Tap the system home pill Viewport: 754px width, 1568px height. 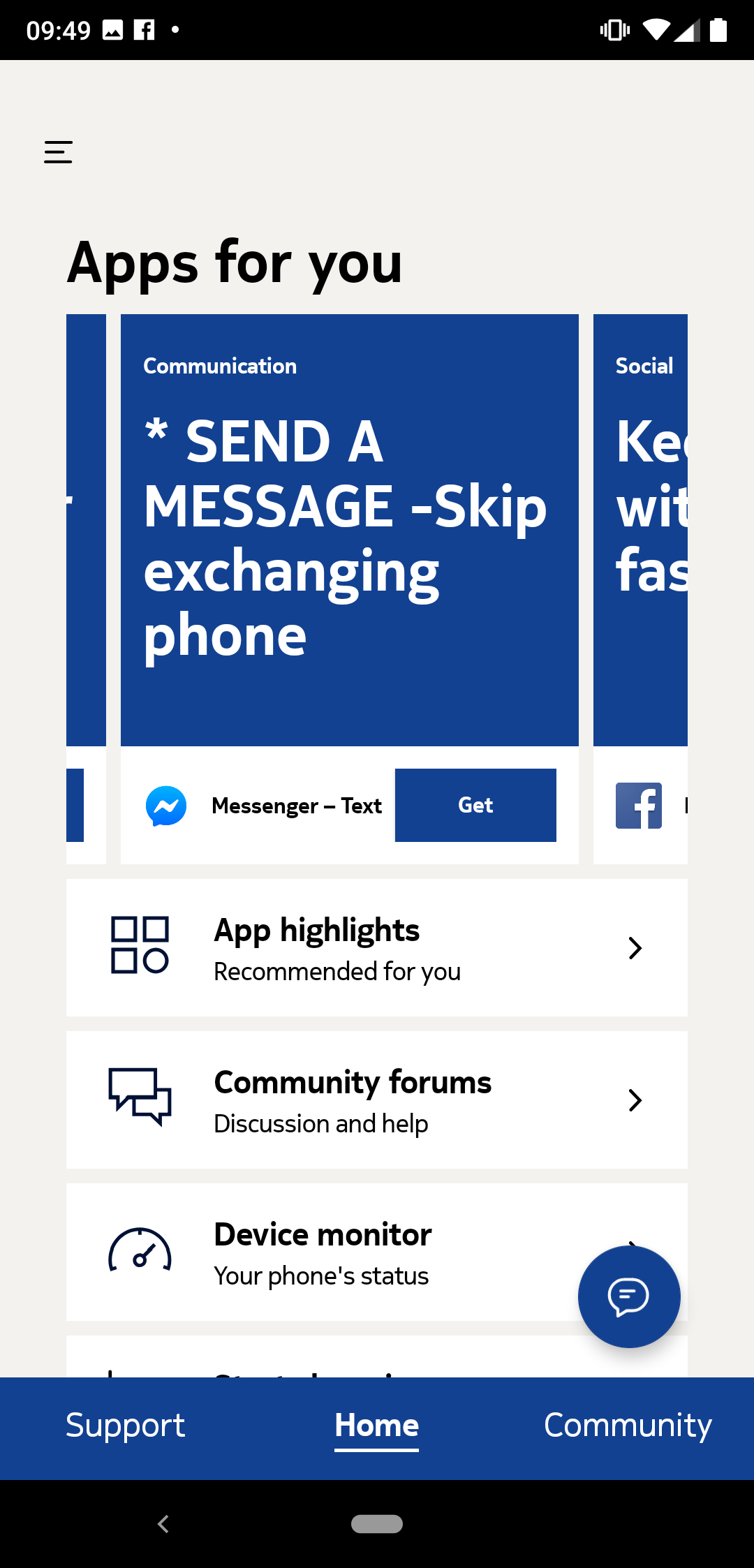(377, 1524)
